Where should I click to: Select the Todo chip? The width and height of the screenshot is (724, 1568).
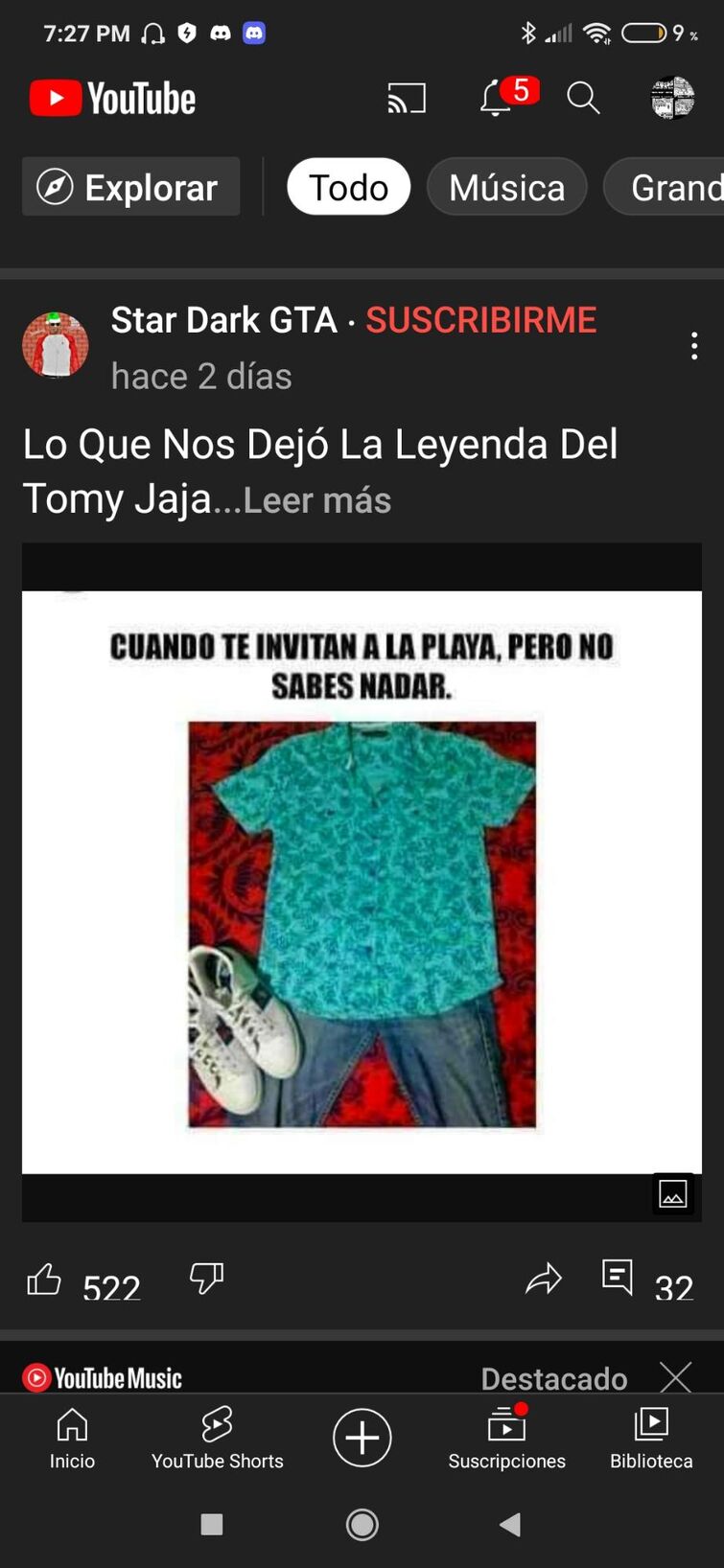348,187
